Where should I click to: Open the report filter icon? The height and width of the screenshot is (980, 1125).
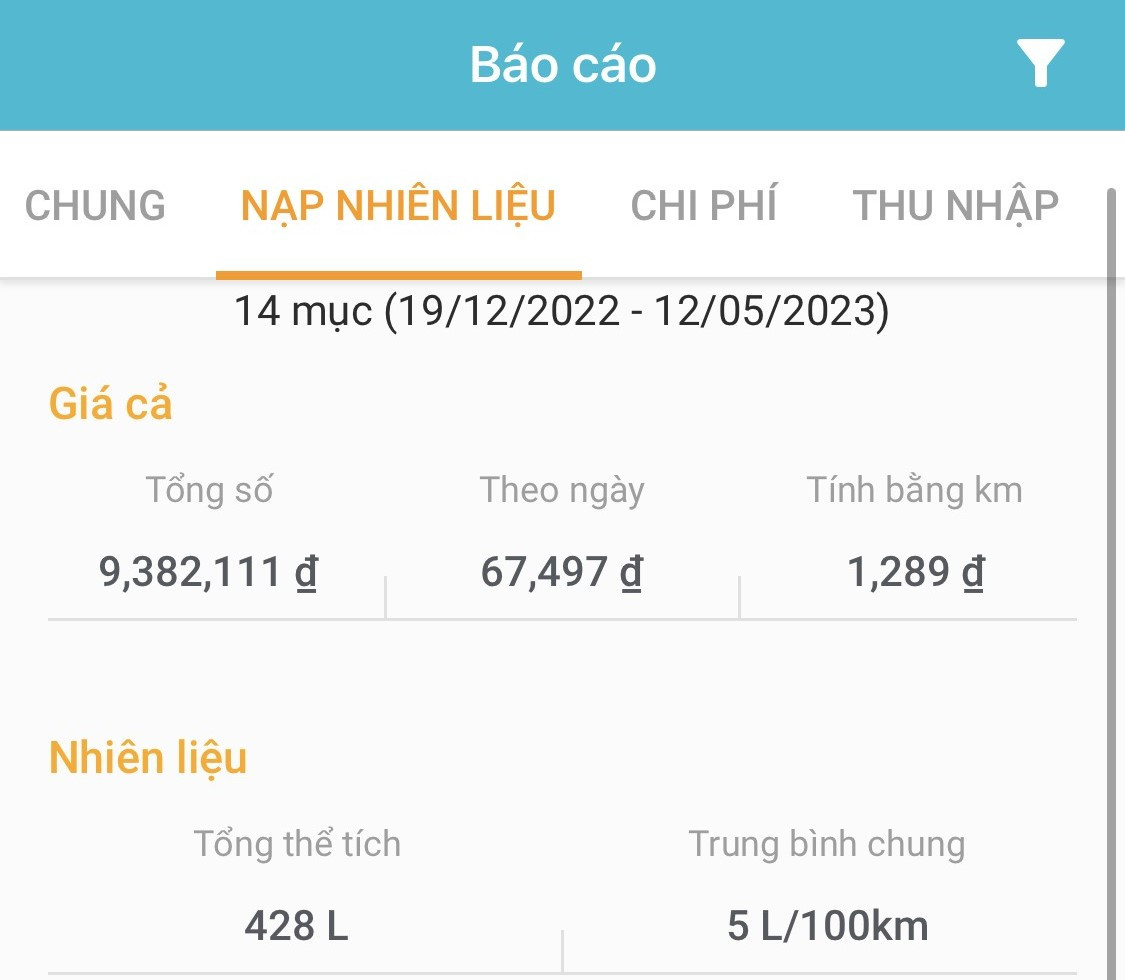1041,64
